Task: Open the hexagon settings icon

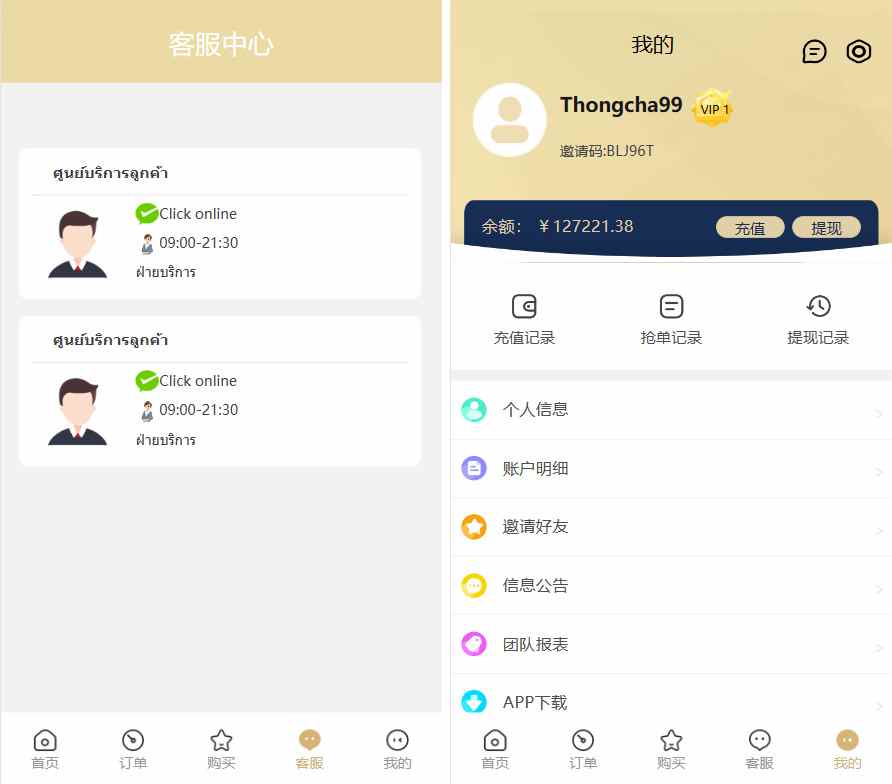Action: [859, 52]
